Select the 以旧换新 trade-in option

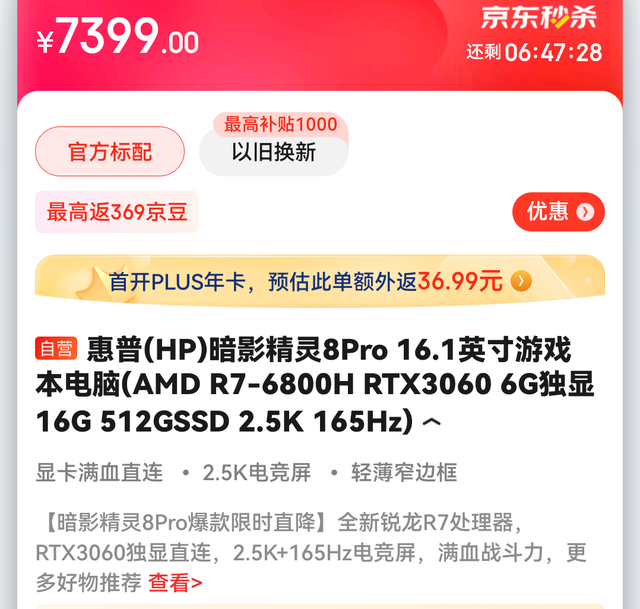click(274, 153)
